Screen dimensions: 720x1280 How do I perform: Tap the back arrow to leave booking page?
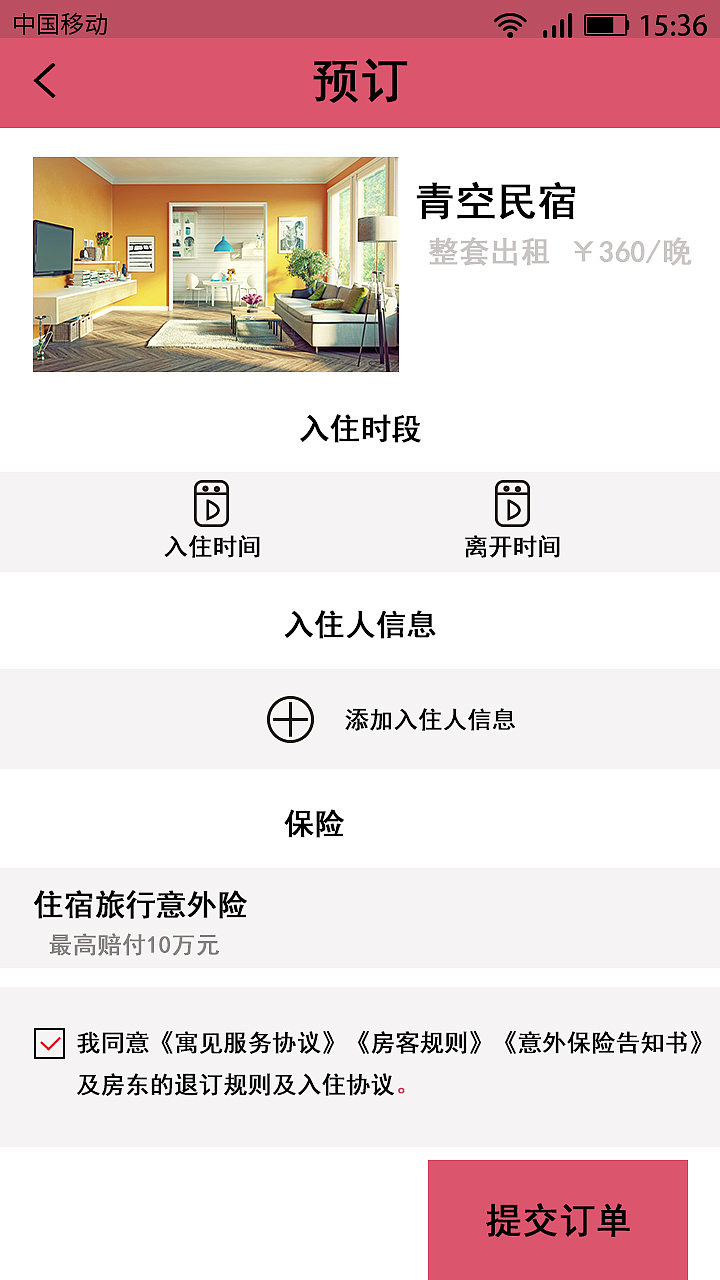[42, 82]
